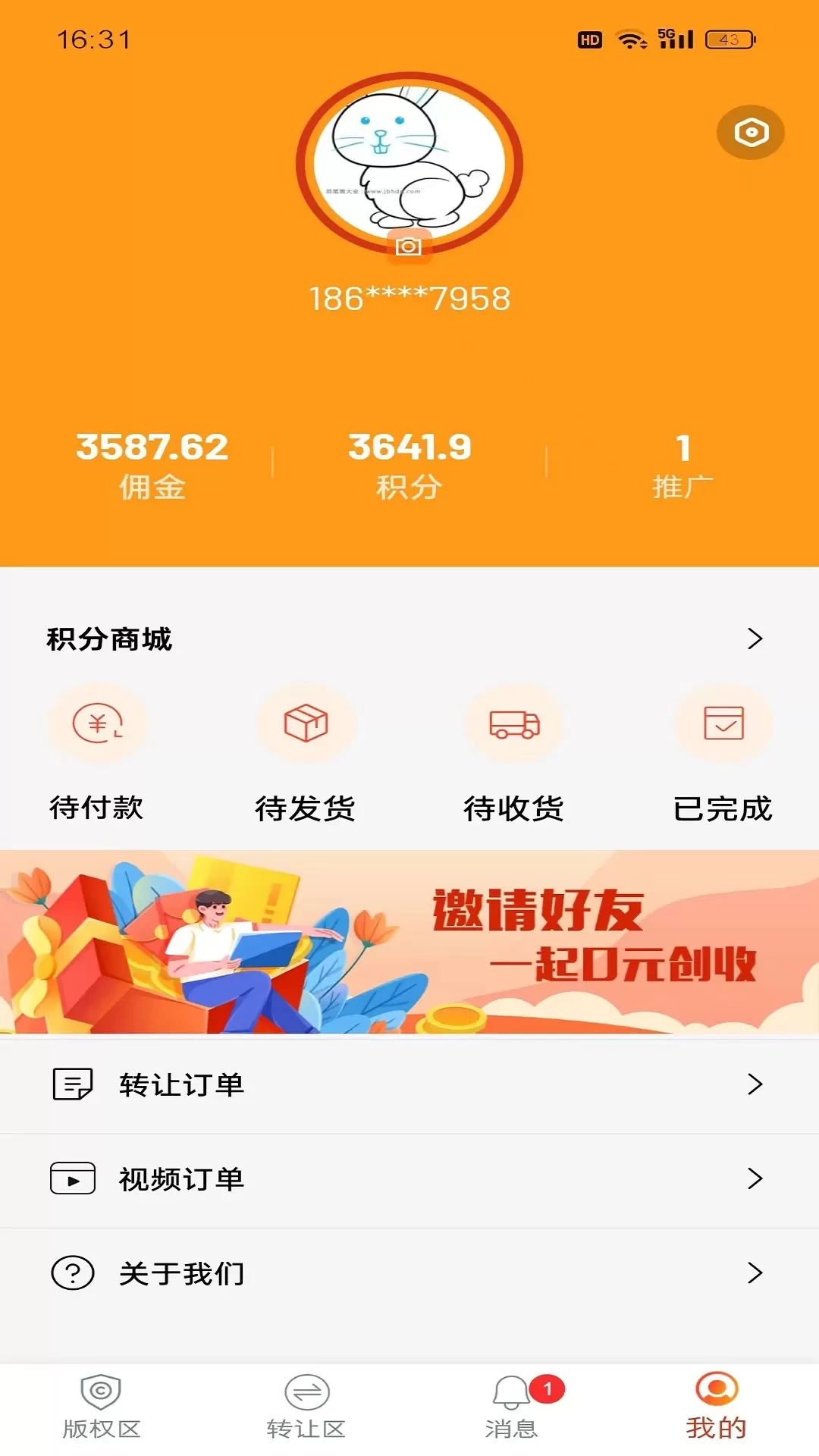The width and height of the screenshot is (819, 1456).
Task: Change avatar using the camera icon
Action: 409,247
